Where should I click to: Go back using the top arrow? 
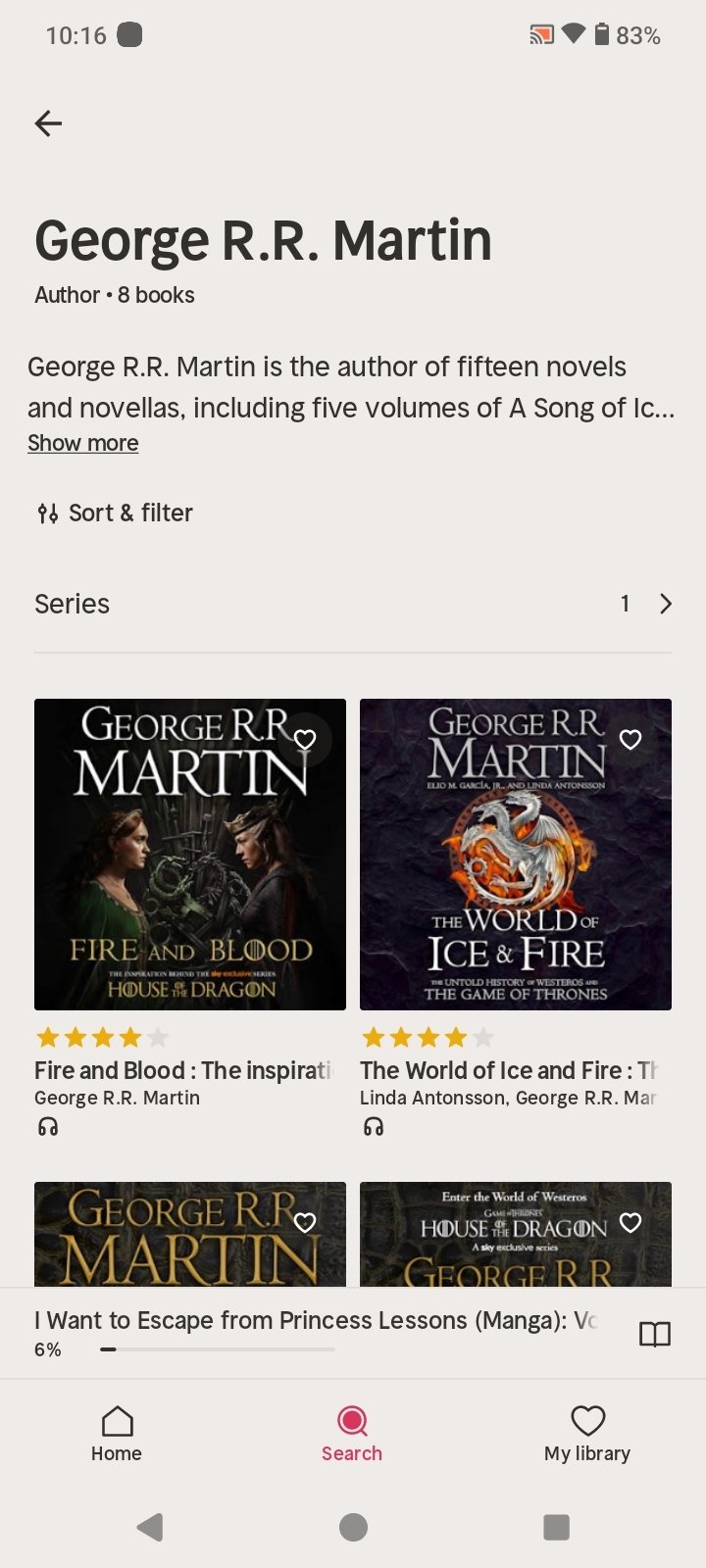[x=48, y=123]
